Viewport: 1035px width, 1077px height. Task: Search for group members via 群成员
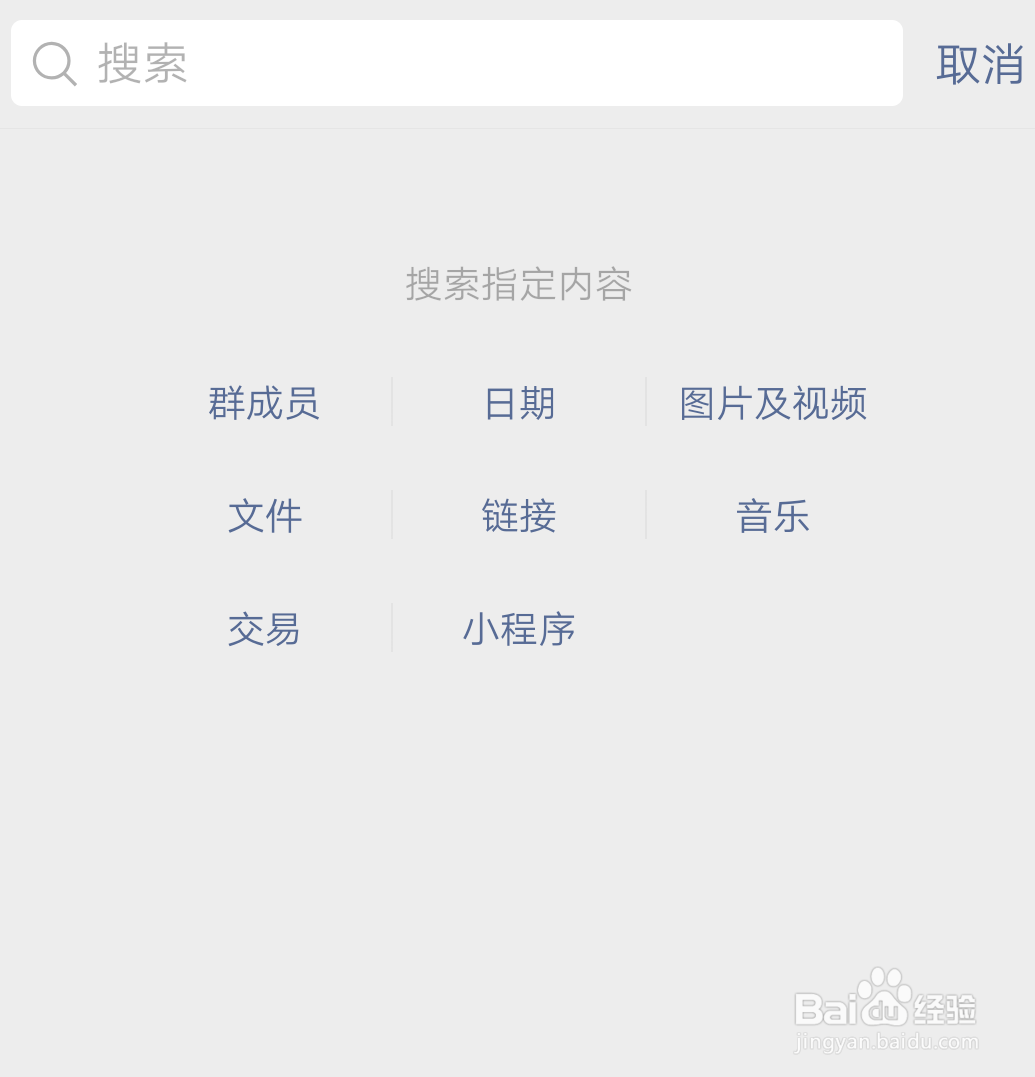(263, 404)
